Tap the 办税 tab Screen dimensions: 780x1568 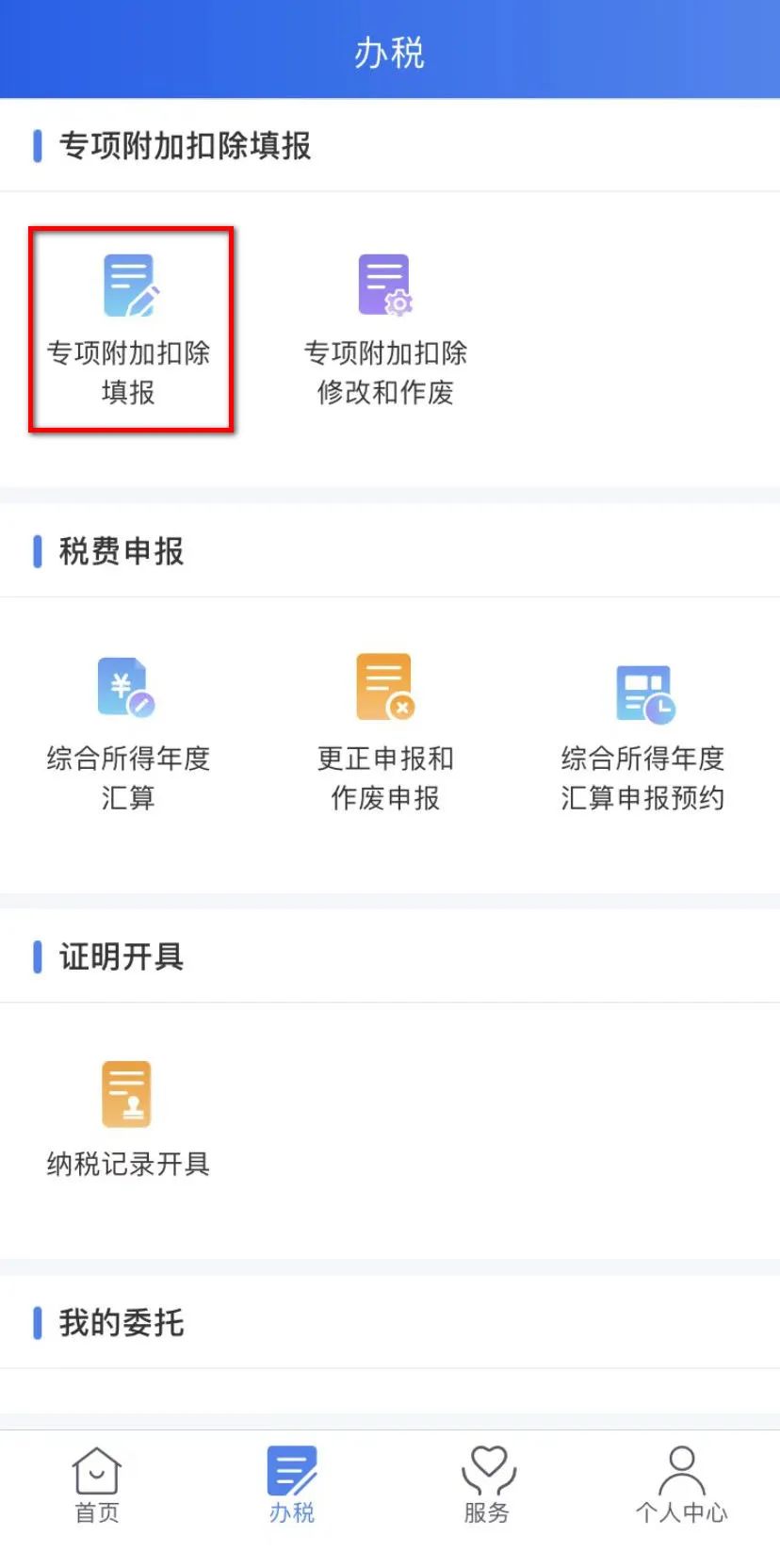(292, 1485)
